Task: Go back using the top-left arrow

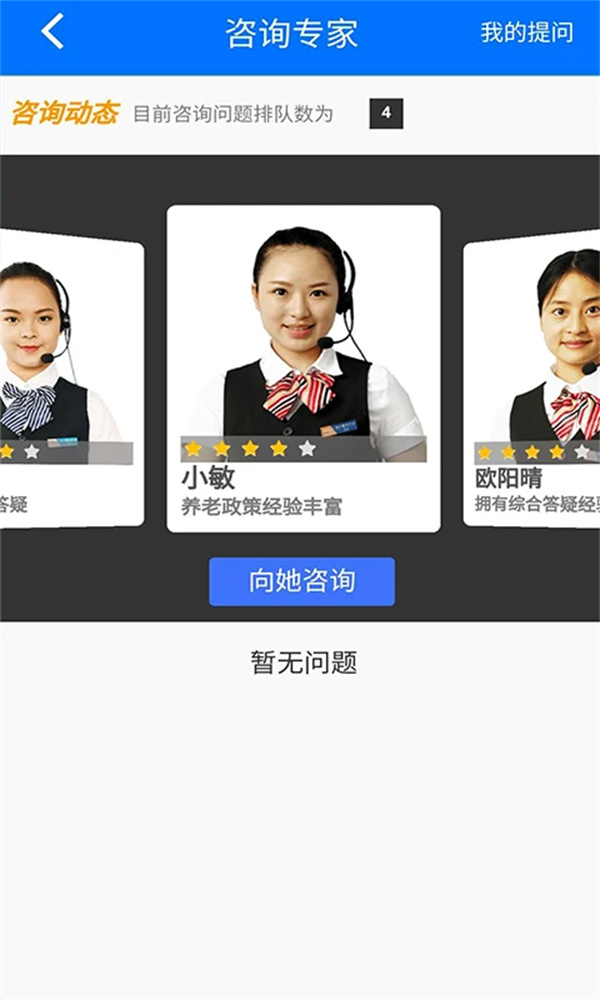Action: pos(52,33)
